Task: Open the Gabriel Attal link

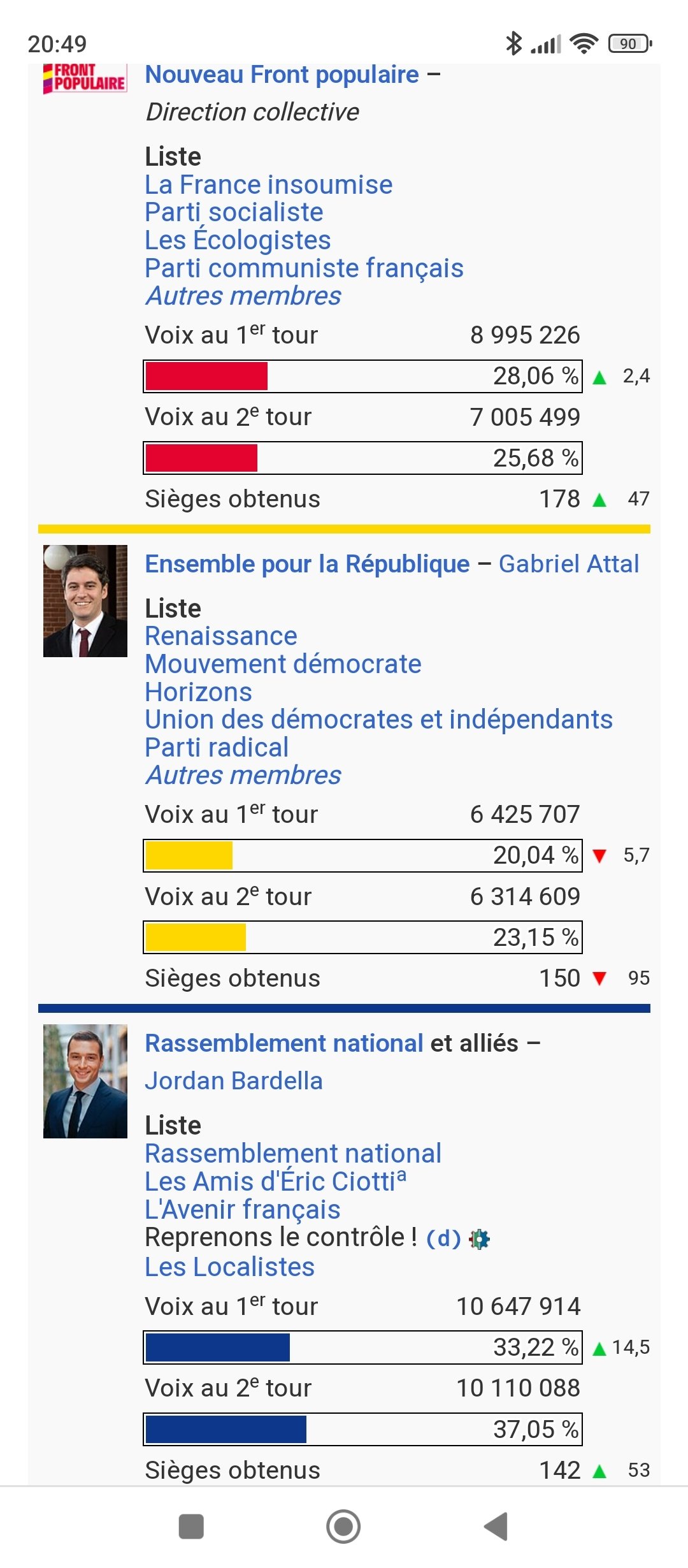Action: tap(569, 564)
